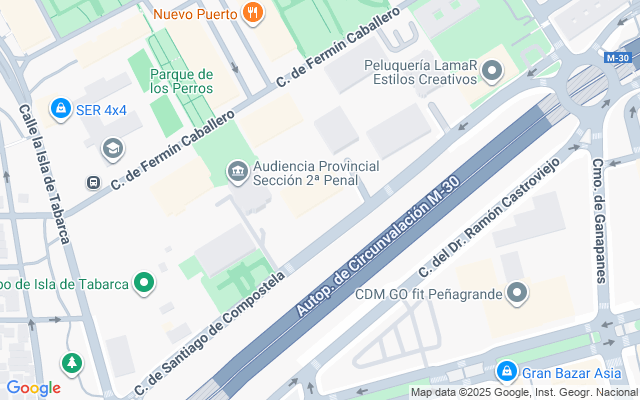Image resolution: width=640 pixels, height=400 pixels.
Task: Select the SER 4x4 shop pin
Action: click(61, 108)
